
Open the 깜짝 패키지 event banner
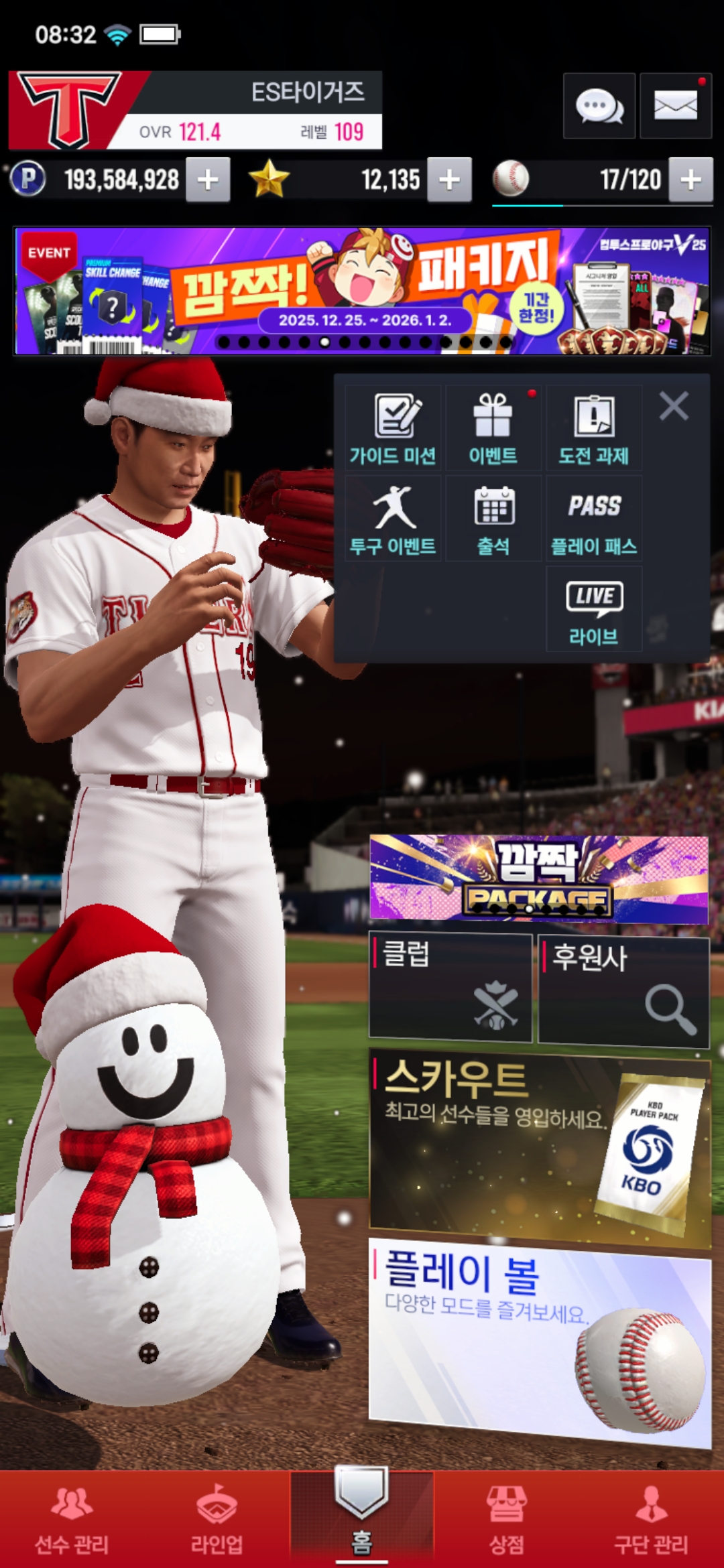click(x=362, y=291)
